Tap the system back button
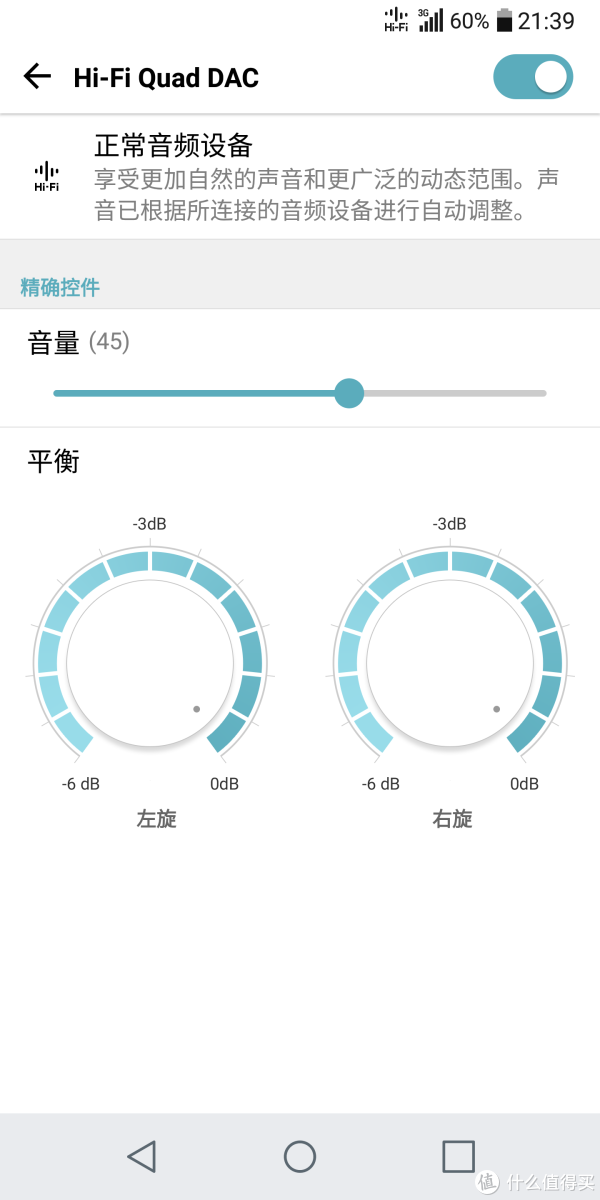This screenshot has width=600, height=1200. 142,1156
